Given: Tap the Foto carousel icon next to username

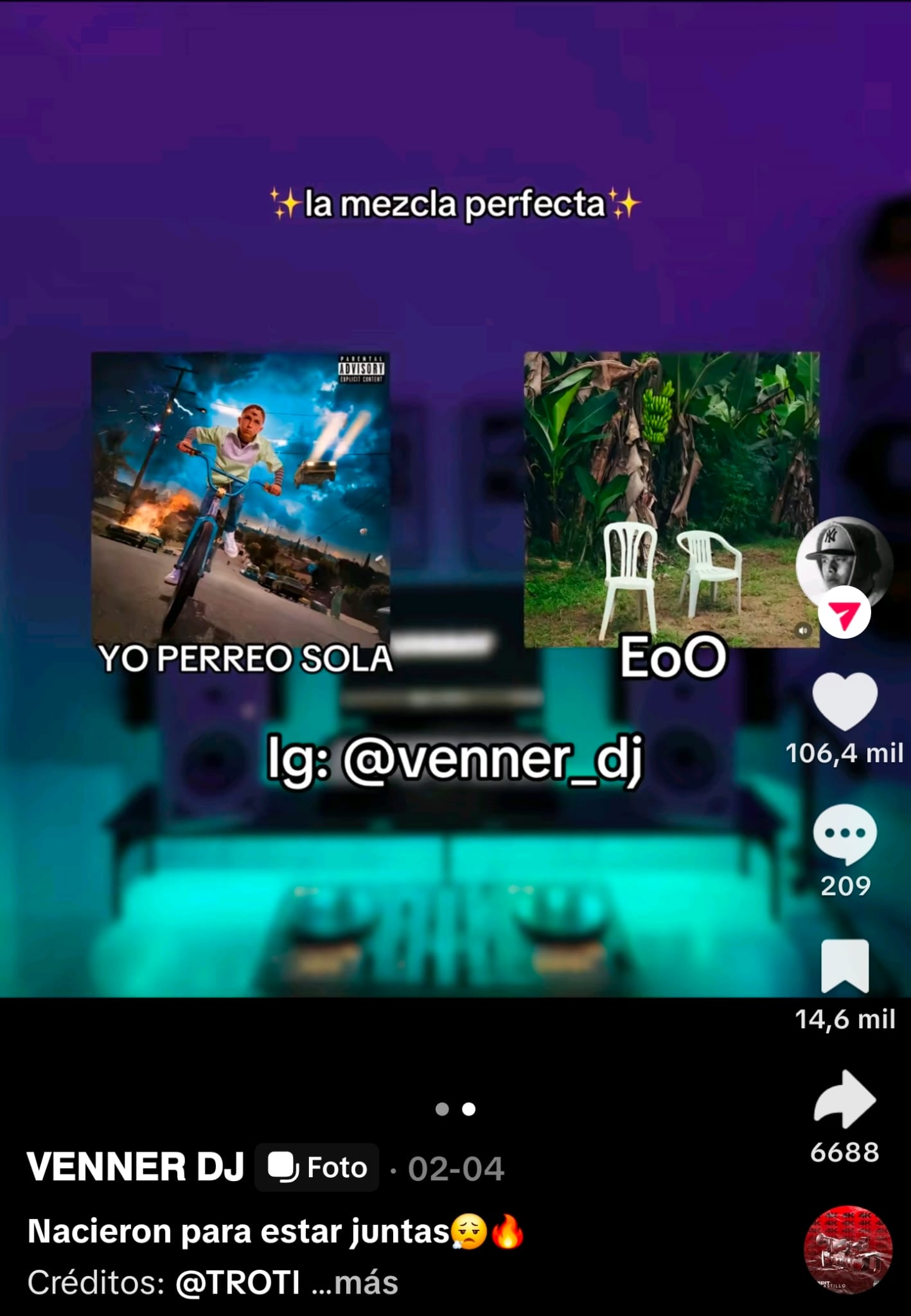Looking at the screenshot, I should 316,1169.
